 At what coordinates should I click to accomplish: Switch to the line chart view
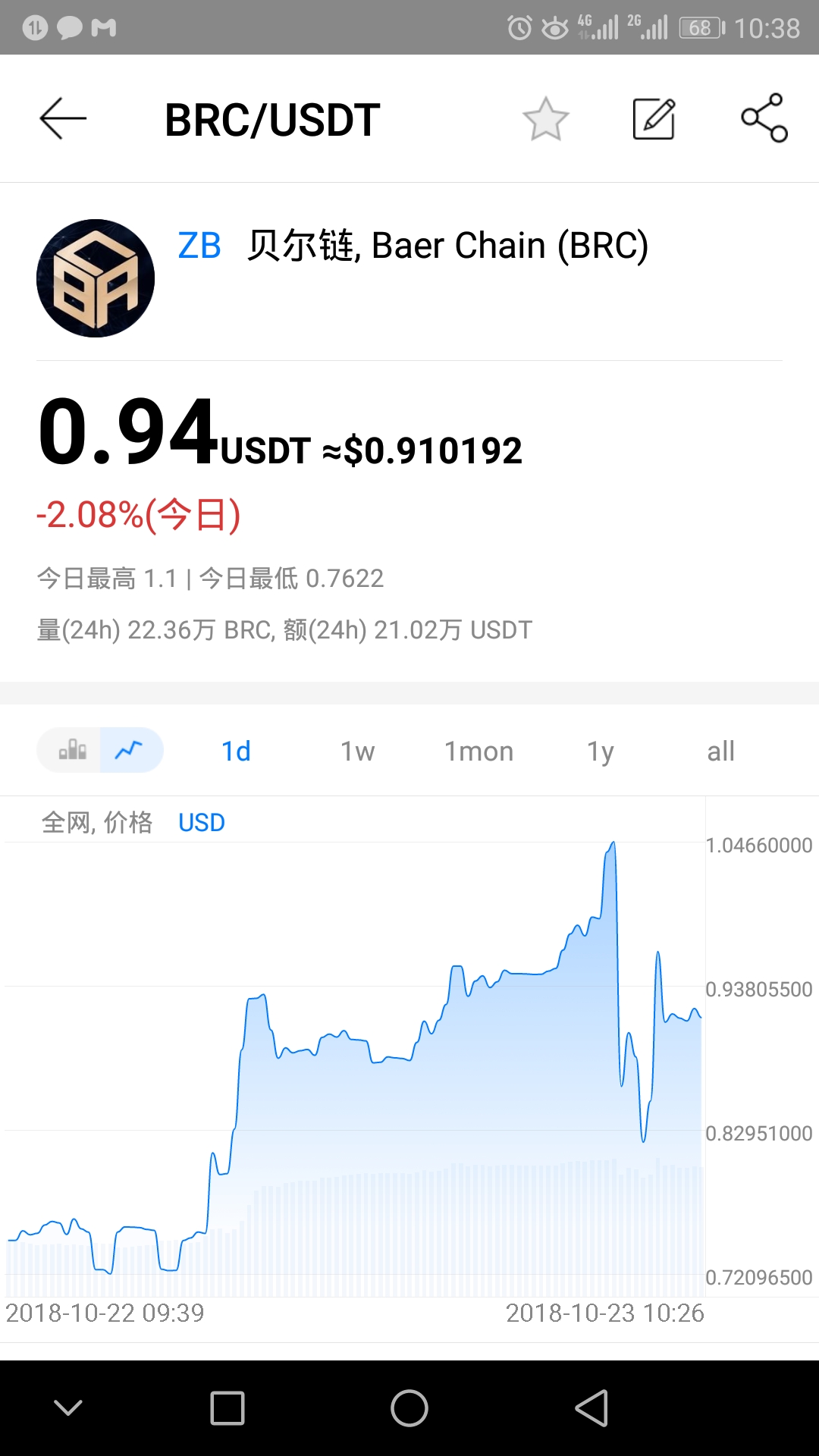tap(130, 750)
